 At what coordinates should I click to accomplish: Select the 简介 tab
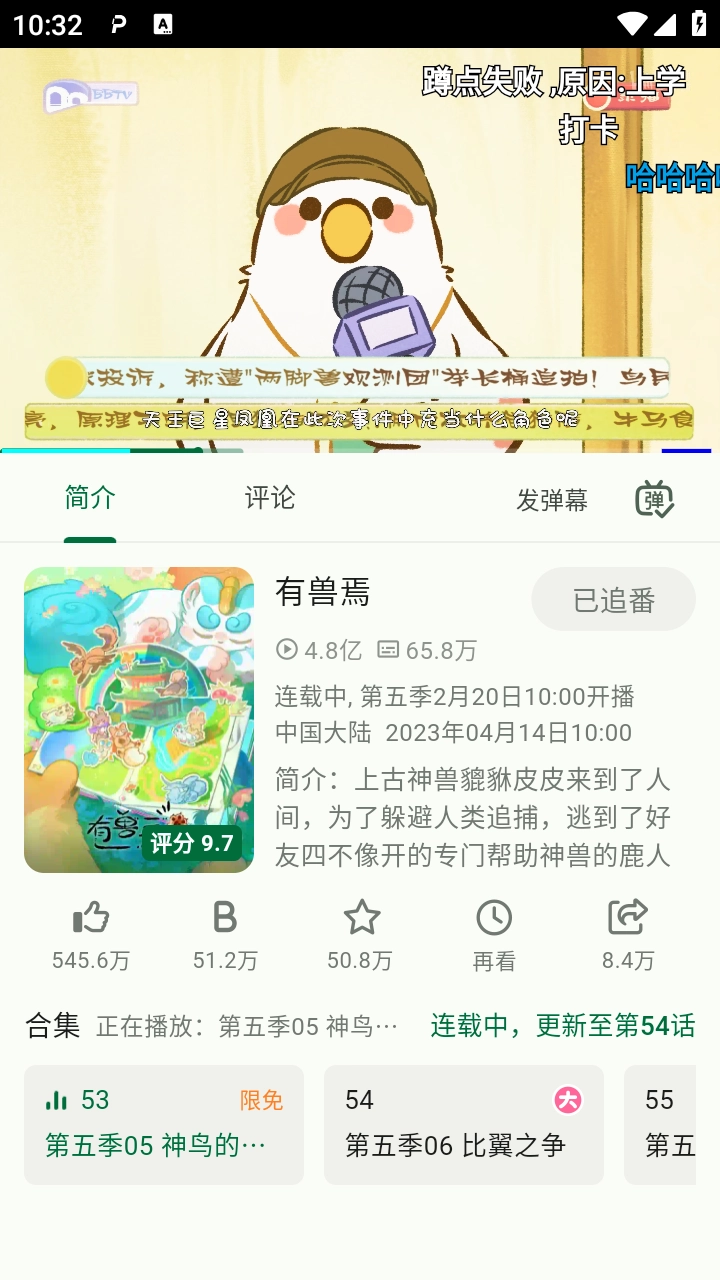point(90,498)
